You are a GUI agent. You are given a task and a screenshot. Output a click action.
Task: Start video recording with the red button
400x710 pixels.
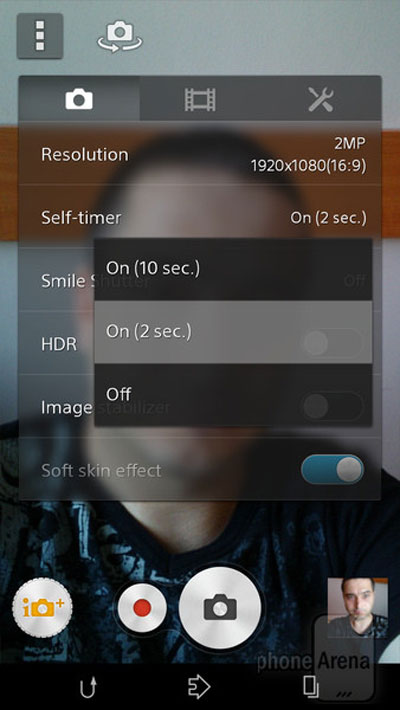142,608
